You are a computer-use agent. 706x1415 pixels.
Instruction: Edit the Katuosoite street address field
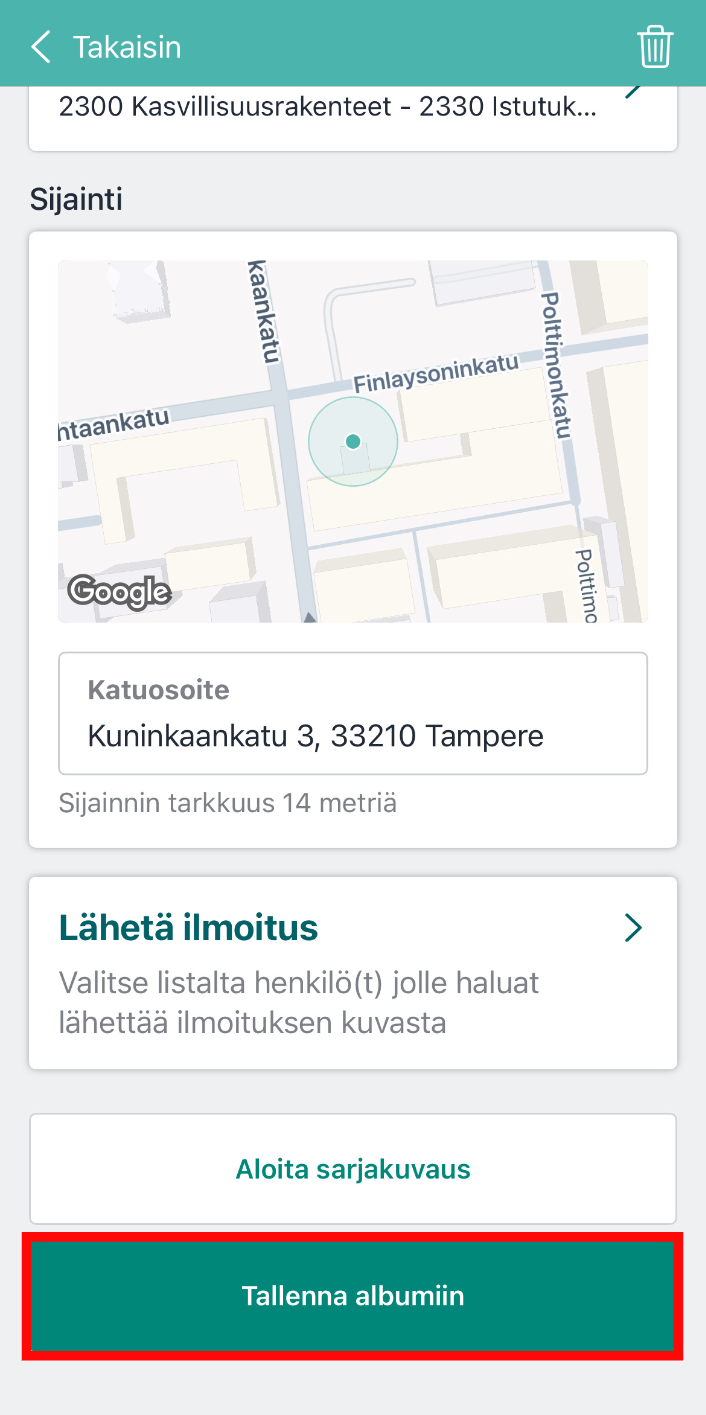353,713
